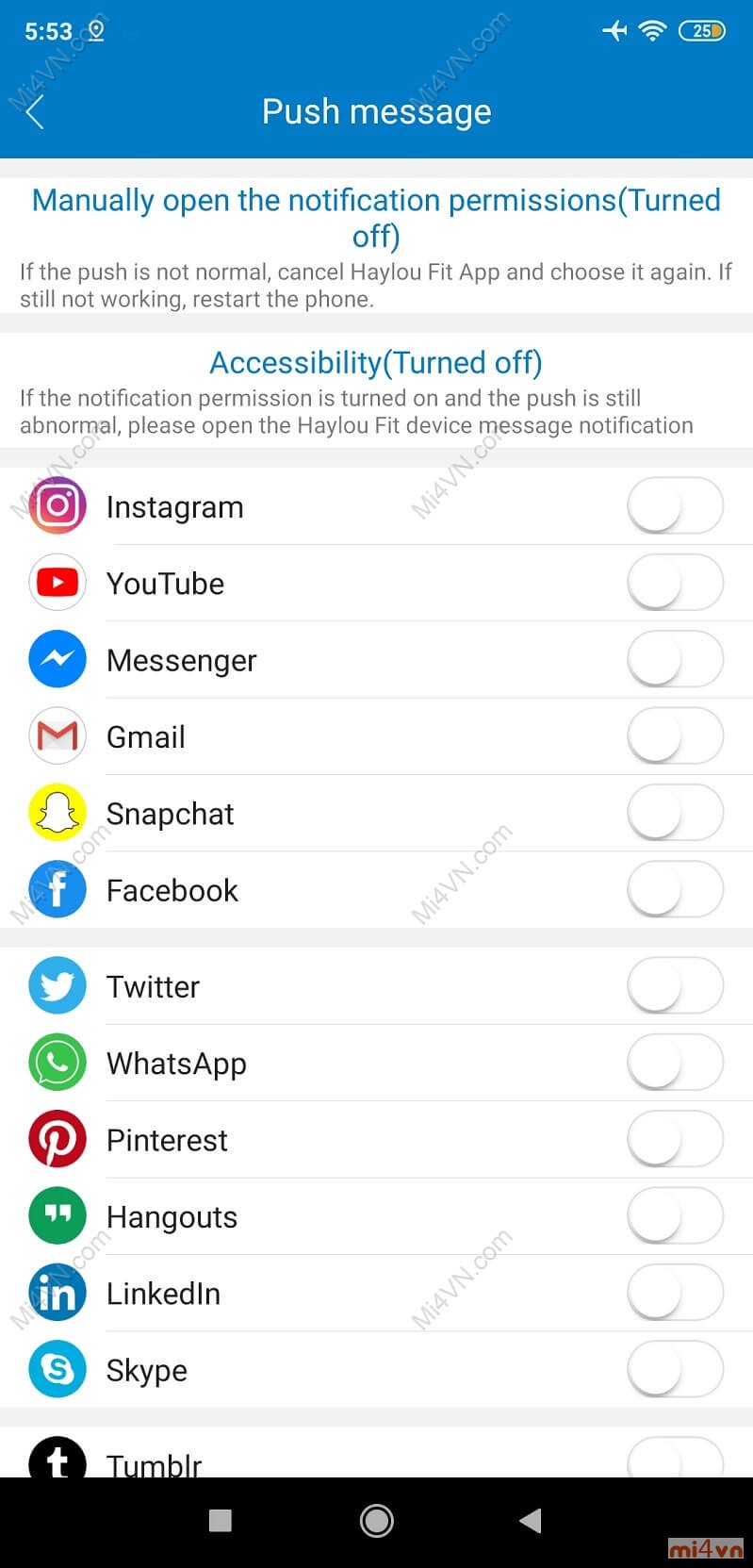Toggle Messenger push messages on
Viewport: 753px width, 1568px height.
[x=675, y=659]
